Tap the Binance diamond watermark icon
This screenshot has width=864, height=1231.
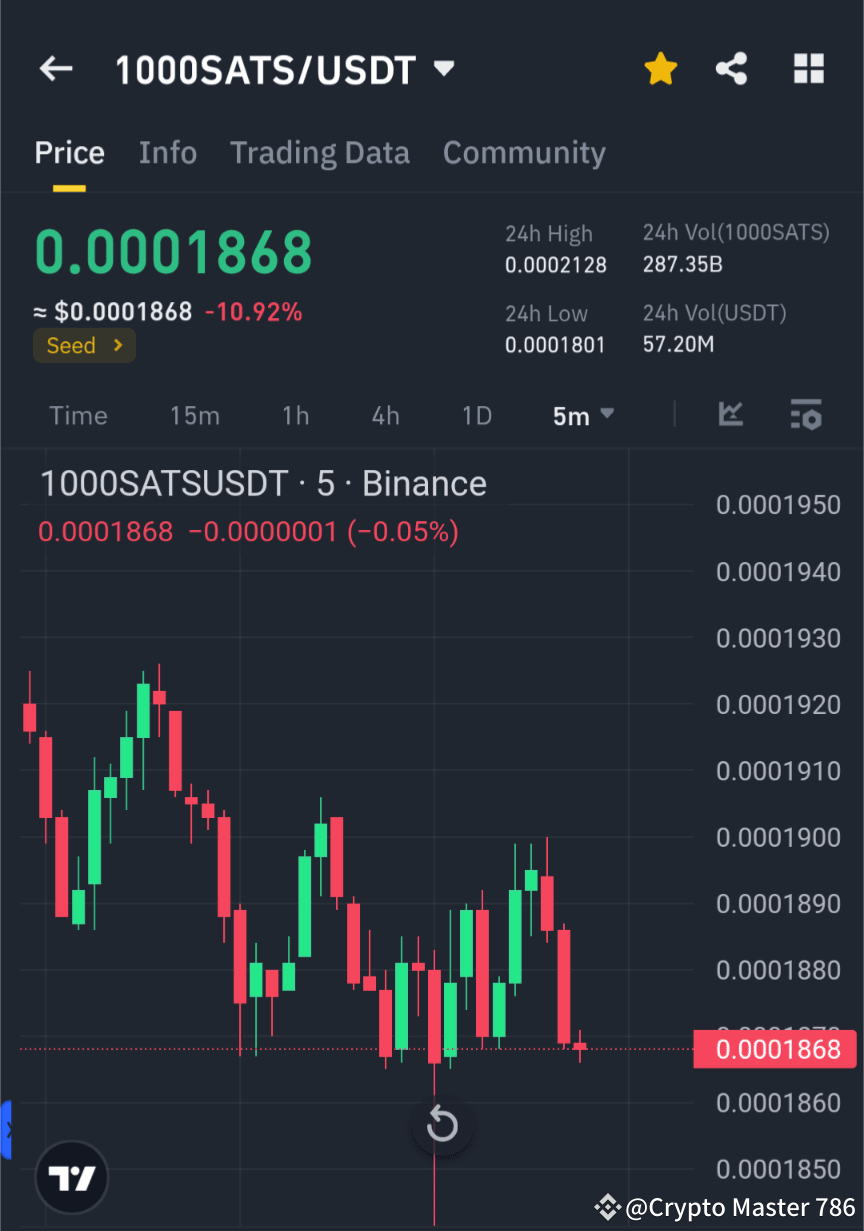coord(607,1207)
